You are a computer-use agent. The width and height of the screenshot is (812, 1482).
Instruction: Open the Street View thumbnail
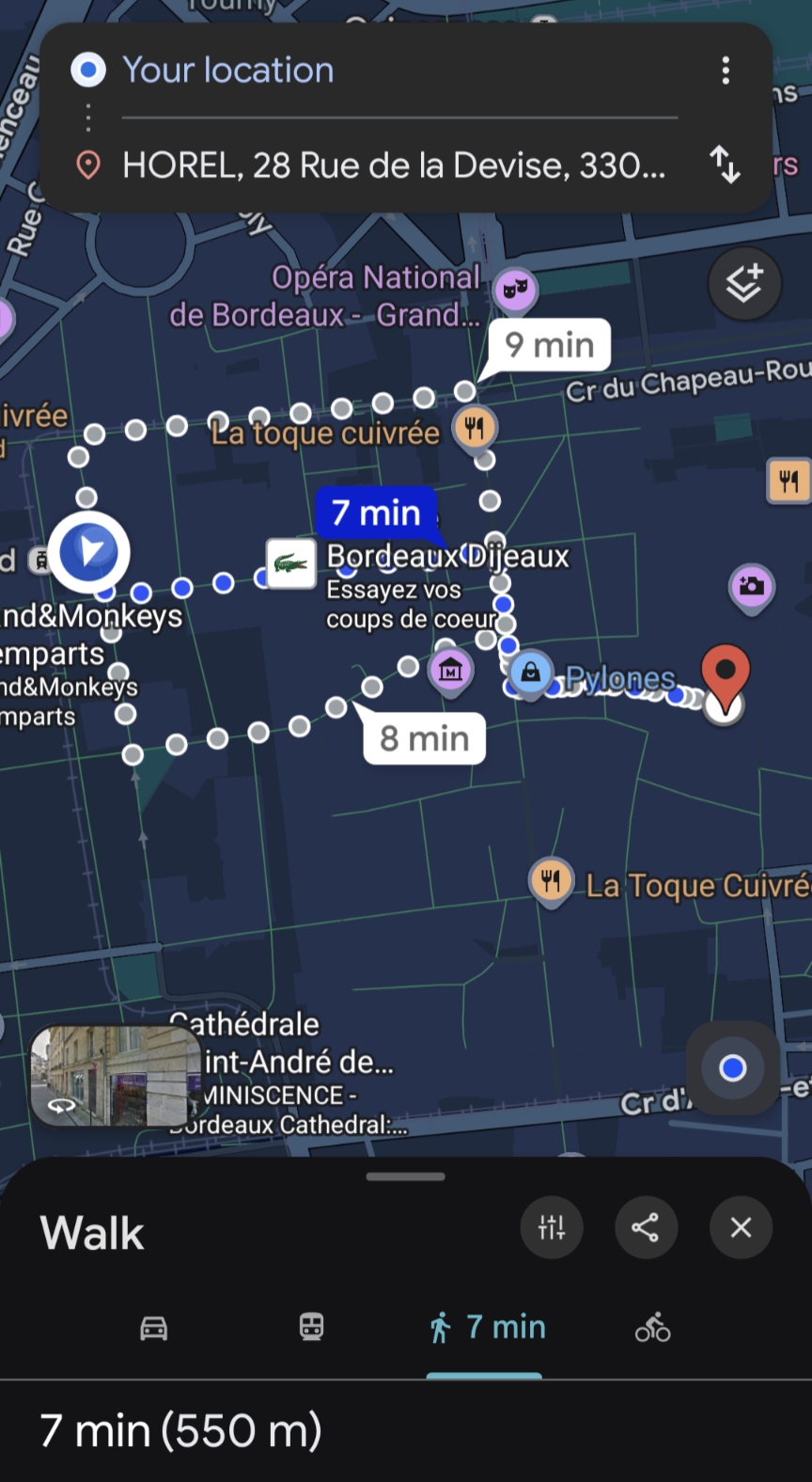pos(115,1076)
